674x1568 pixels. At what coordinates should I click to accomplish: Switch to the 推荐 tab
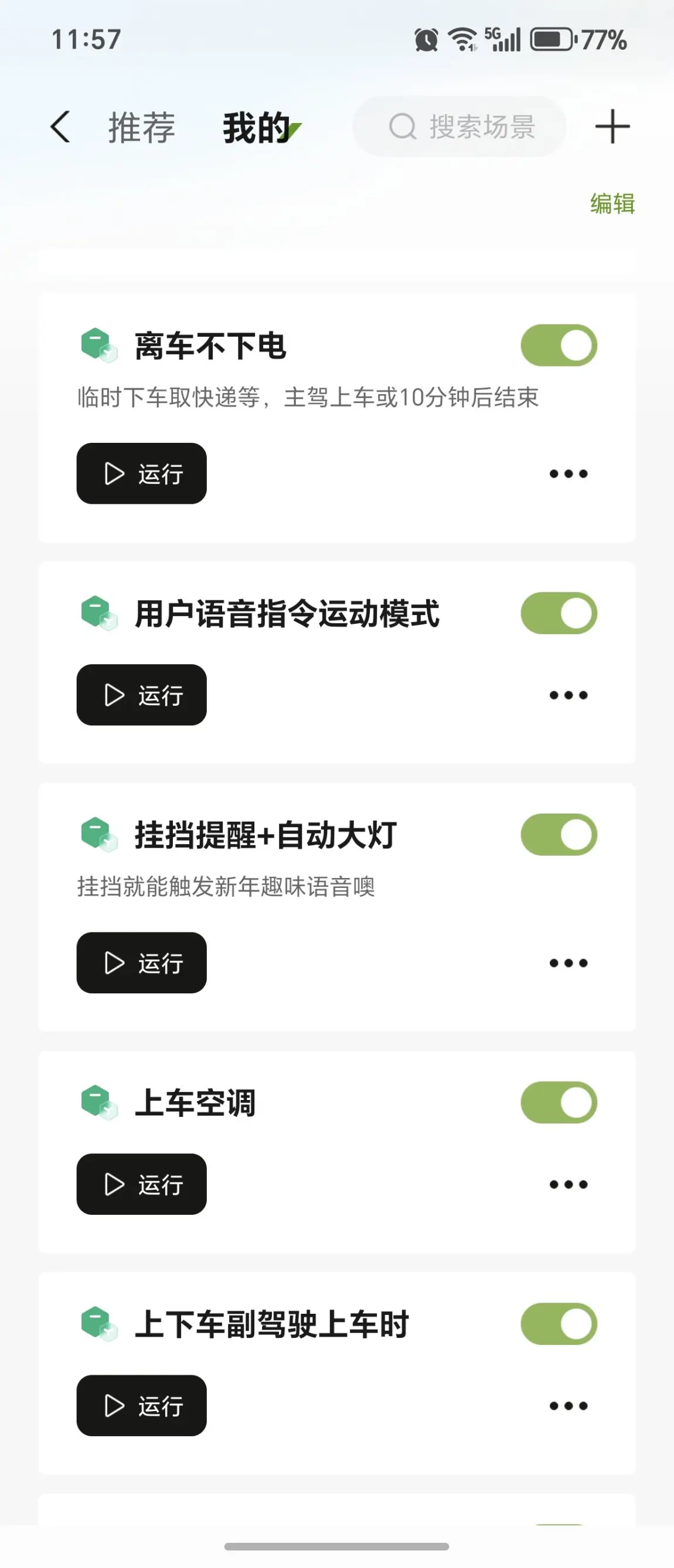[x=142, y=127]
